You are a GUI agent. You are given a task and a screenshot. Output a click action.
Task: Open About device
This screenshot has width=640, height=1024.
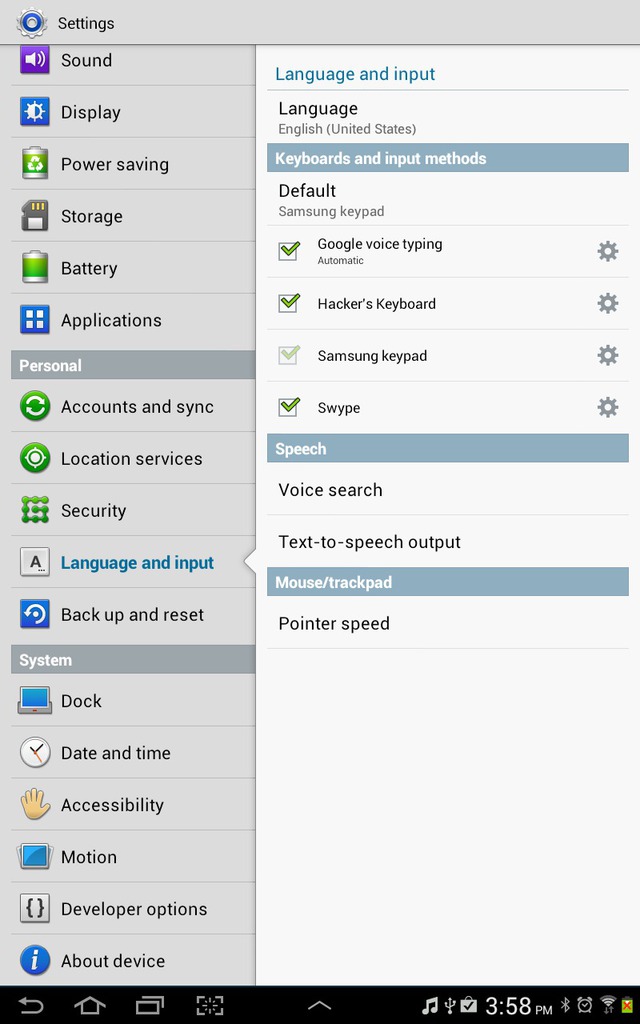[133, 960]
